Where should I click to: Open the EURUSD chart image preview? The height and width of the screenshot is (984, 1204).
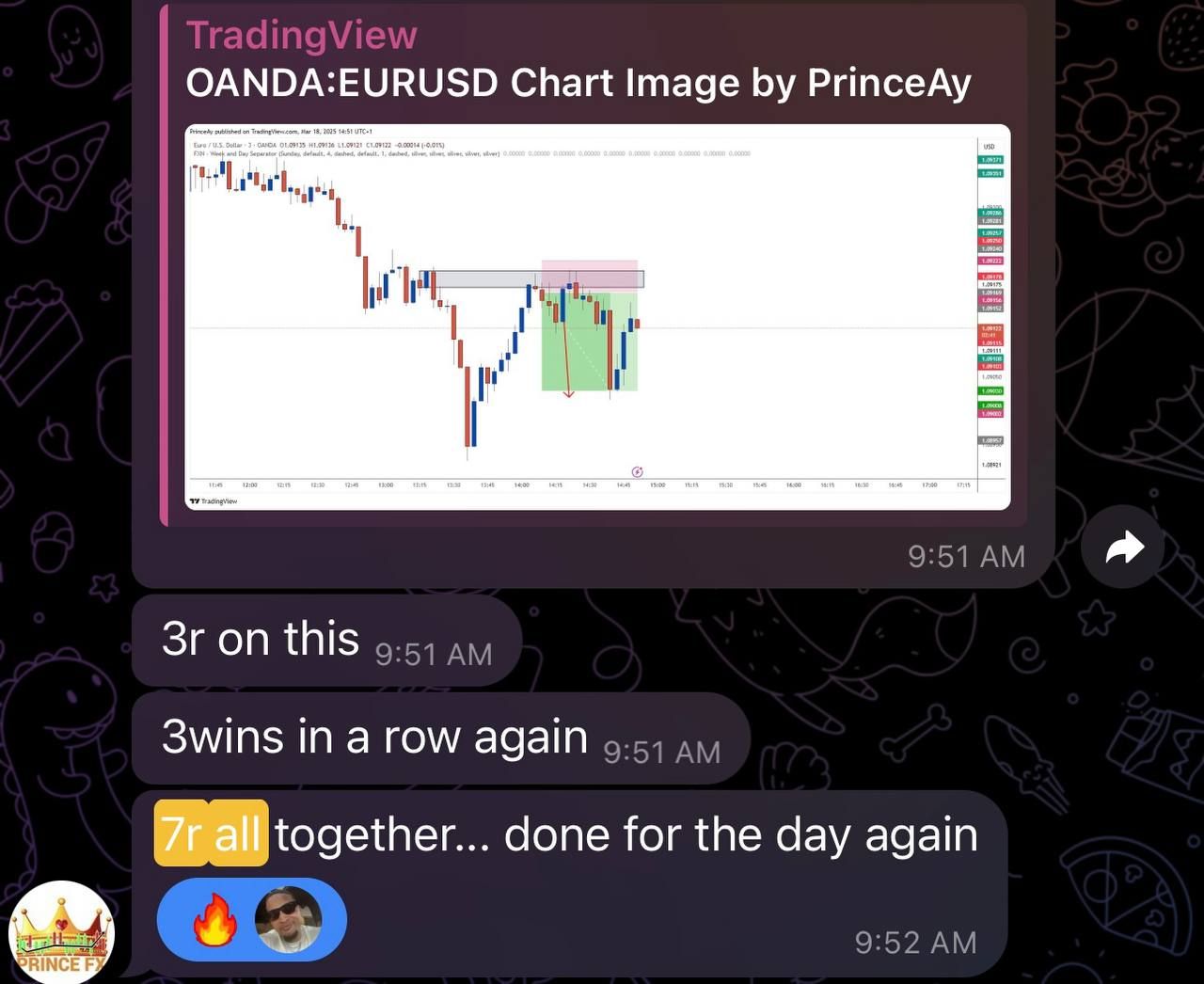pos(597,317)
